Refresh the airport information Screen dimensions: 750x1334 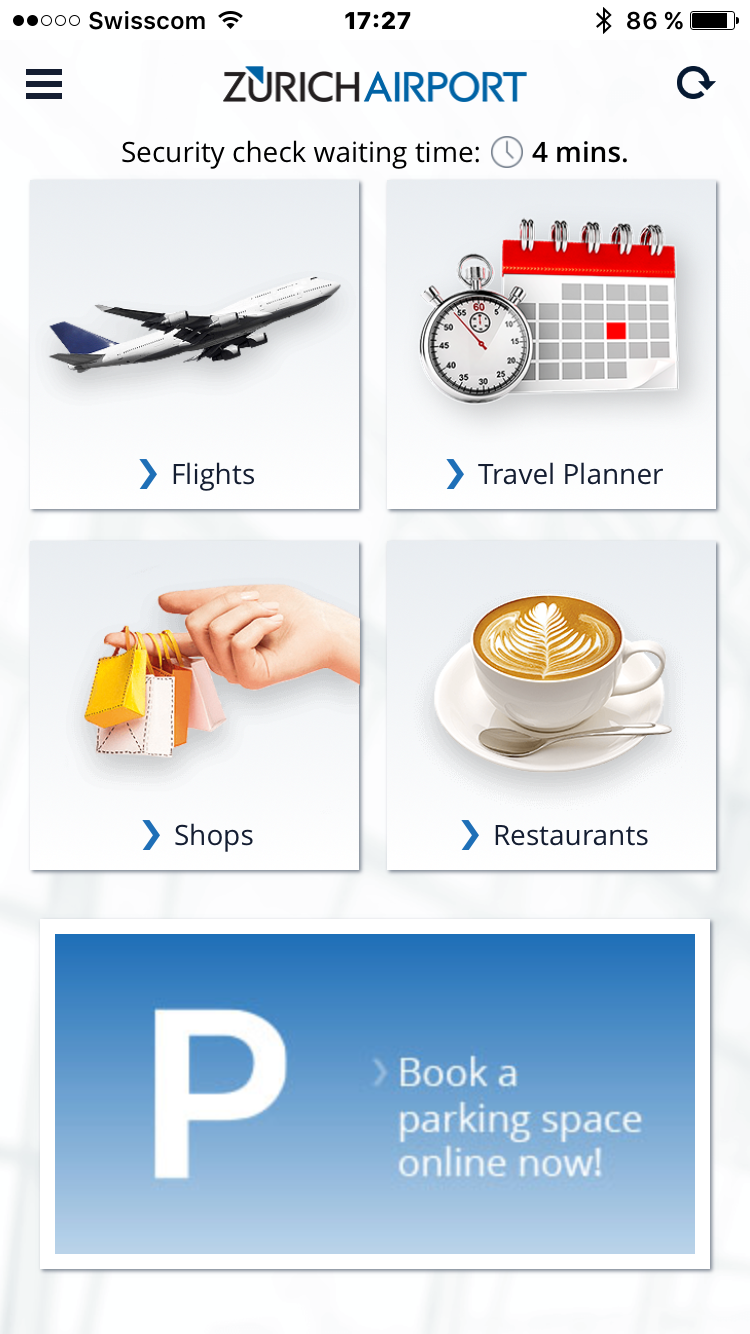(x=695, y=84)
